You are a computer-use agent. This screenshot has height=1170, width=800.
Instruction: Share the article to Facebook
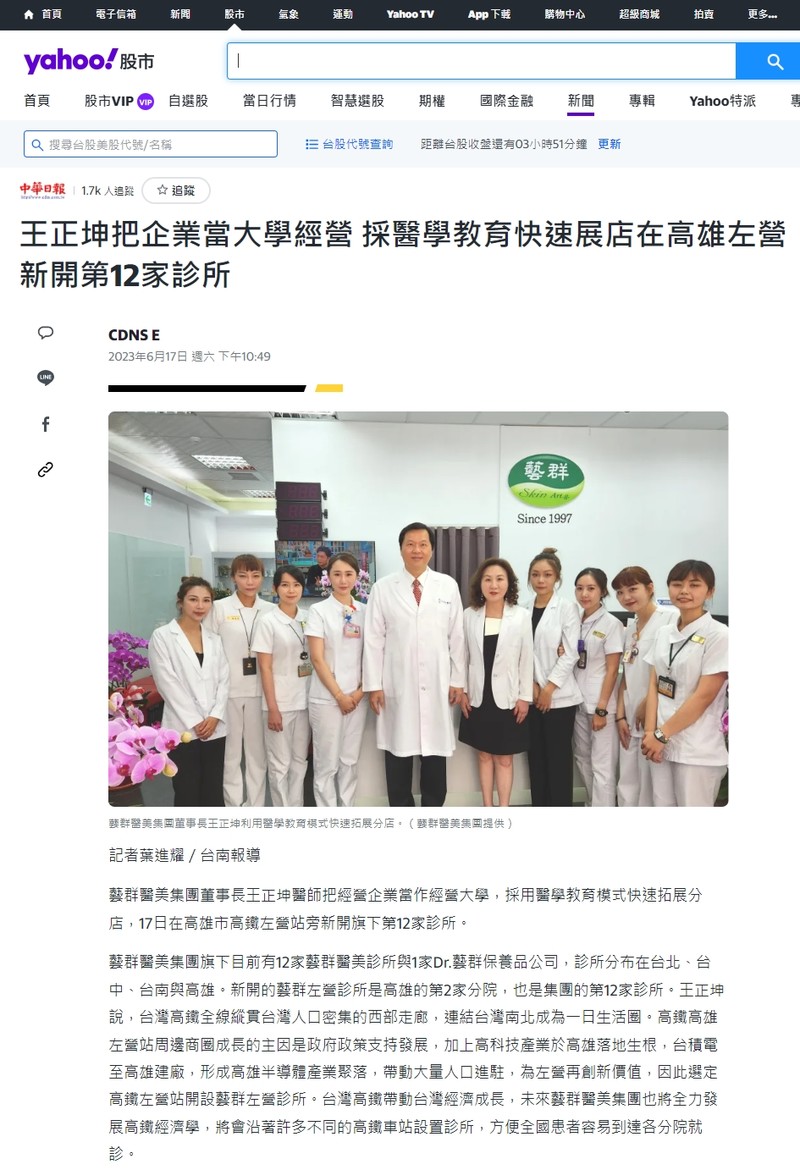click(45, 424)
